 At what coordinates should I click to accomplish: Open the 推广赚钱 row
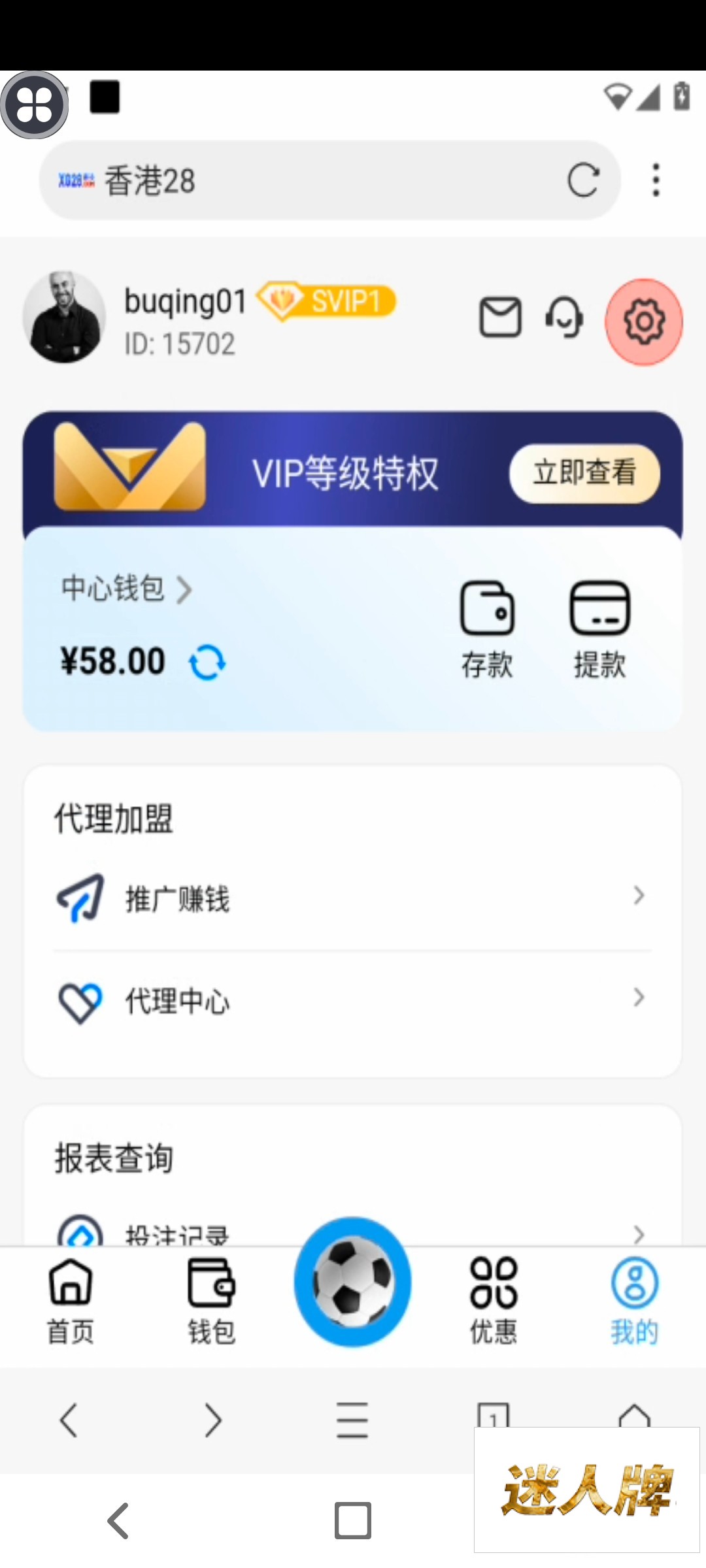pyautogui.click(x=353, y=898)
